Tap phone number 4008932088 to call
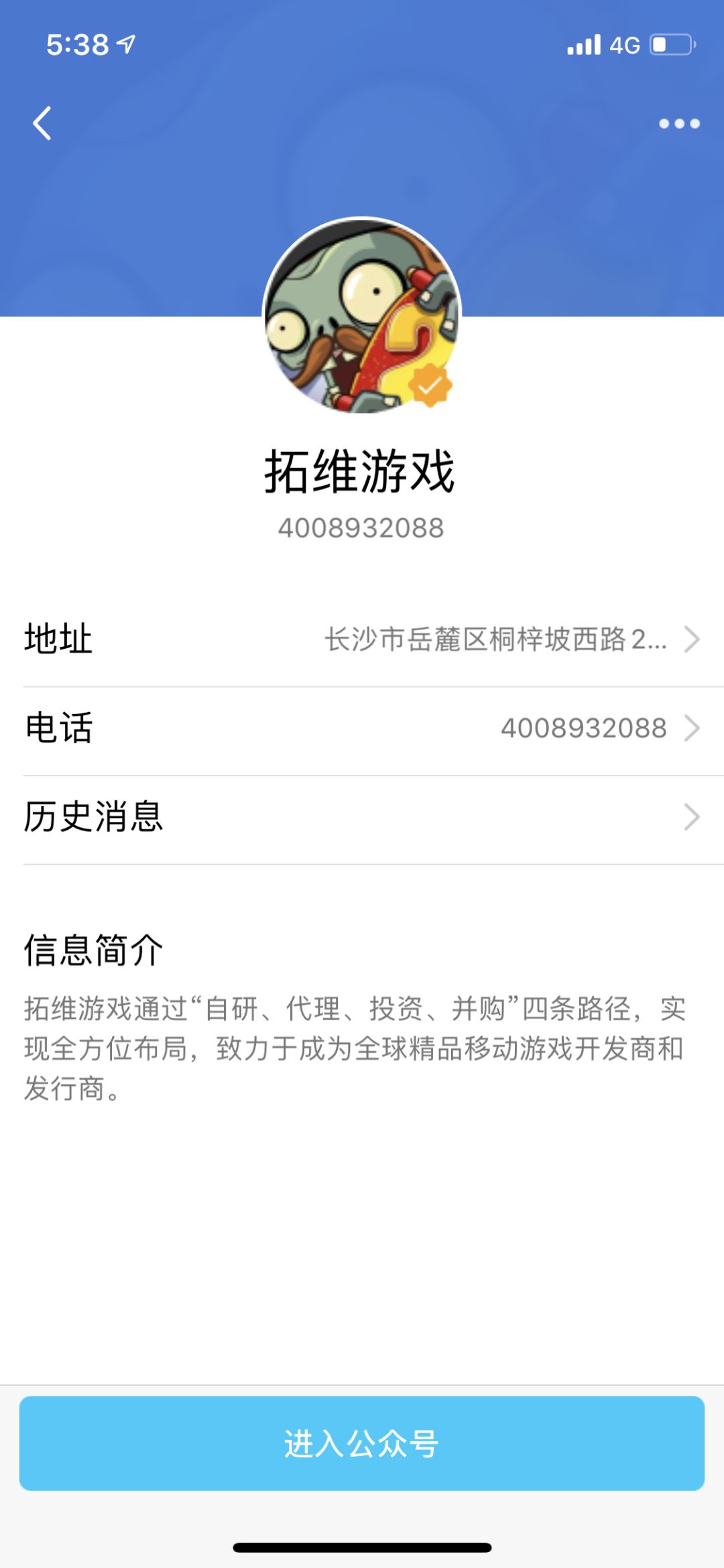Image resolution: width=724 pixels, height=1568 pixels. 583,728
